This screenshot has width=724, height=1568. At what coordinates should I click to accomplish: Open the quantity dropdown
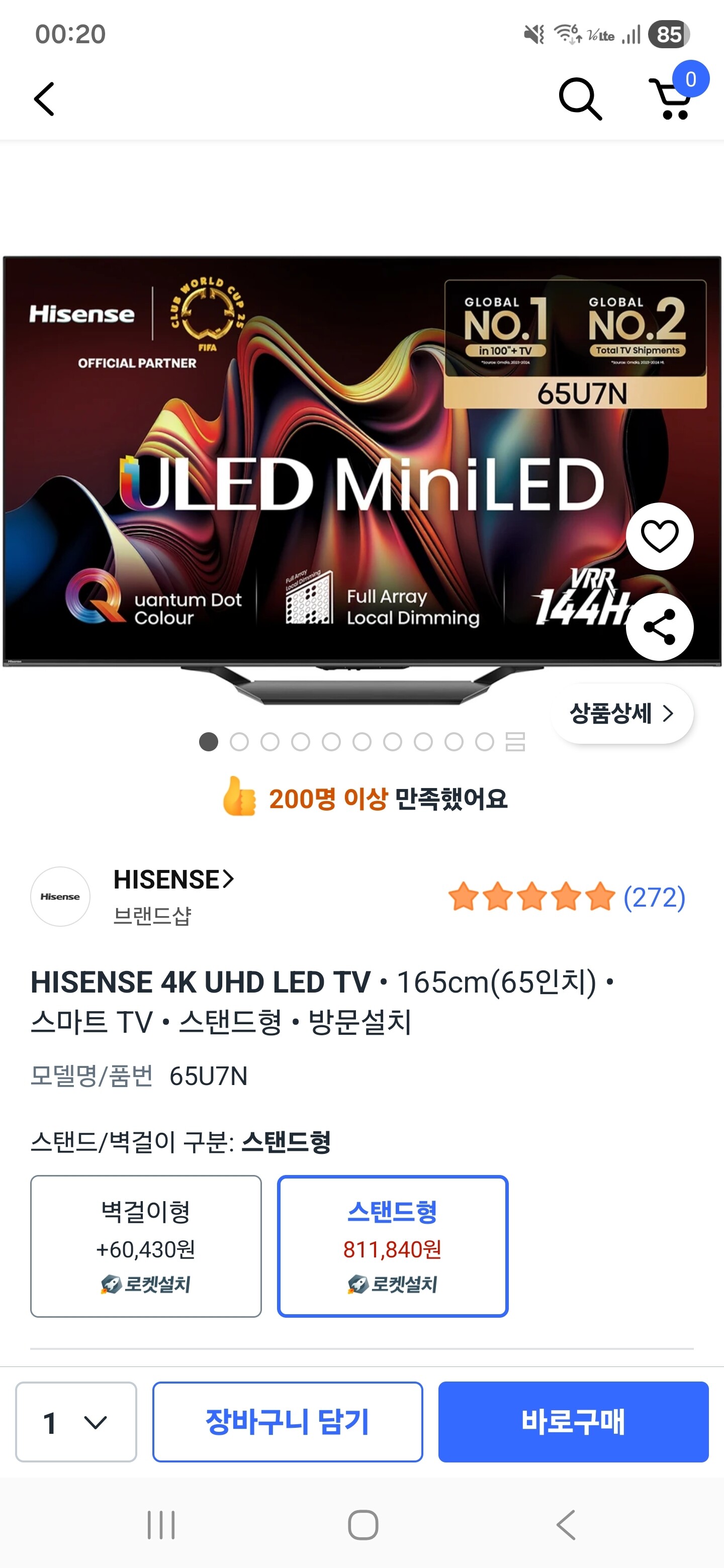point(76,1422)
